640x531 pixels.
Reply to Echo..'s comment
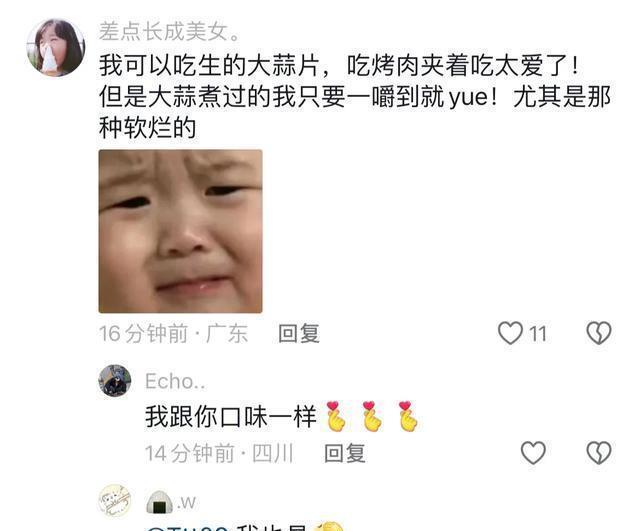pos(344,453)
